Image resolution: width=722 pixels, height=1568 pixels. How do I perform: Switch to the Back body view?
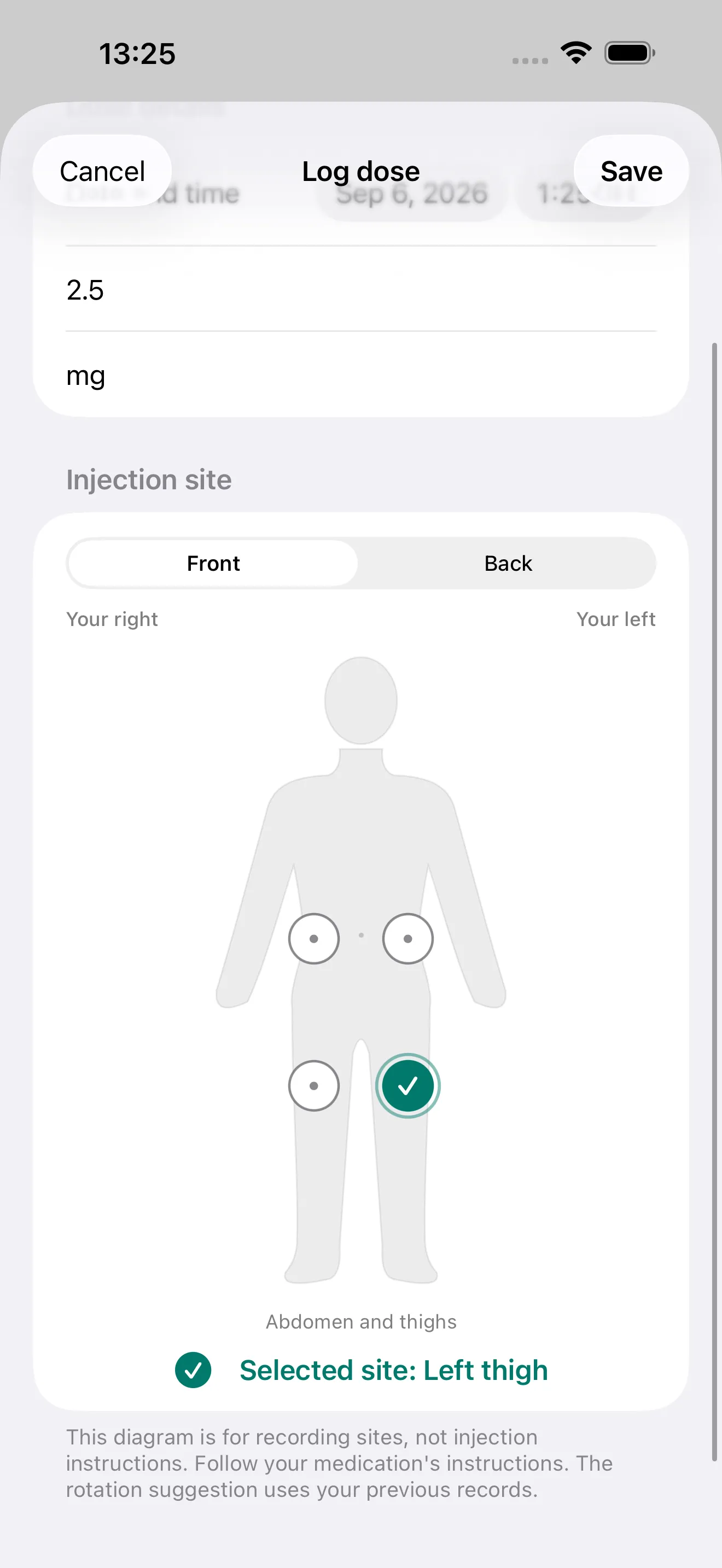[508, 563]
